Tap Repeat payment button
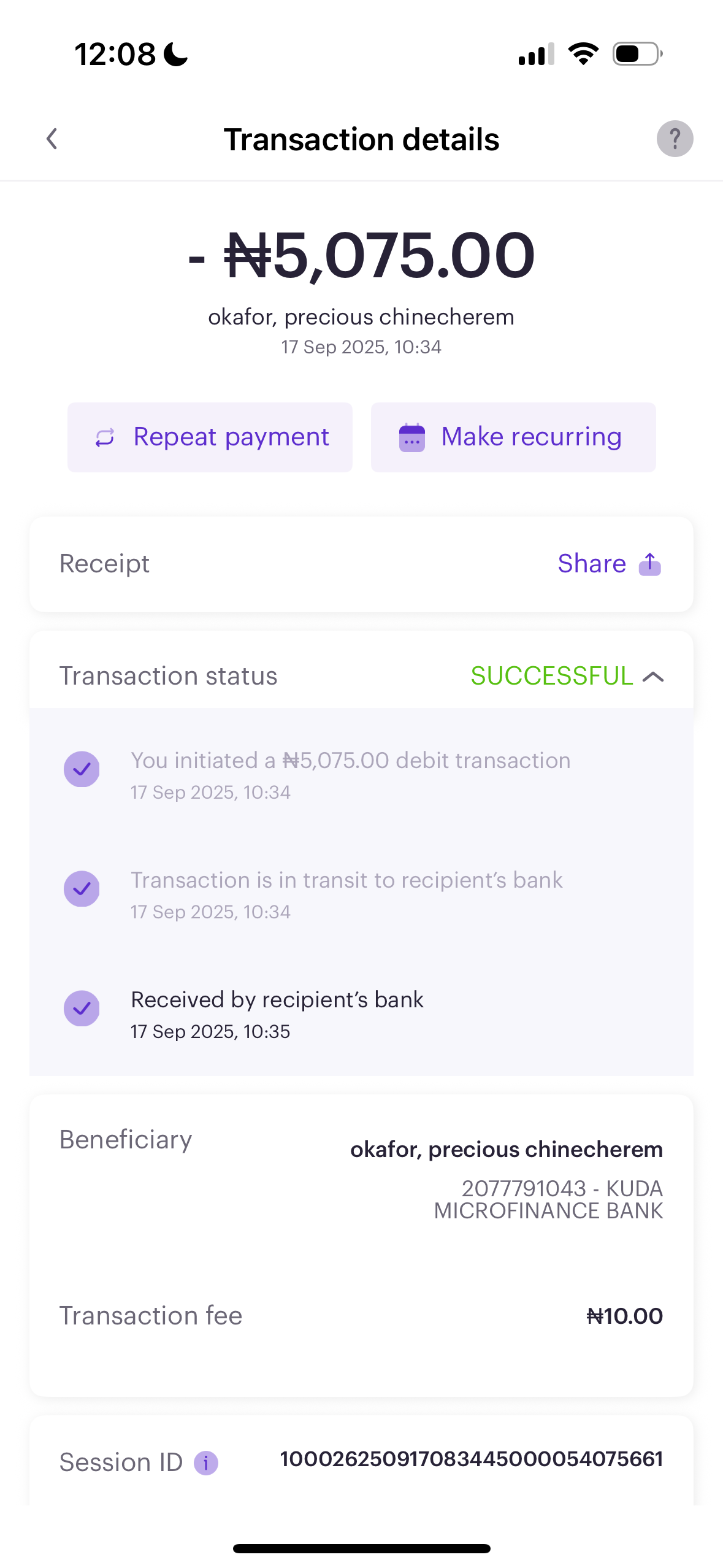The width and height of the screenshot is (723, 1568). (x=210, y=437)
